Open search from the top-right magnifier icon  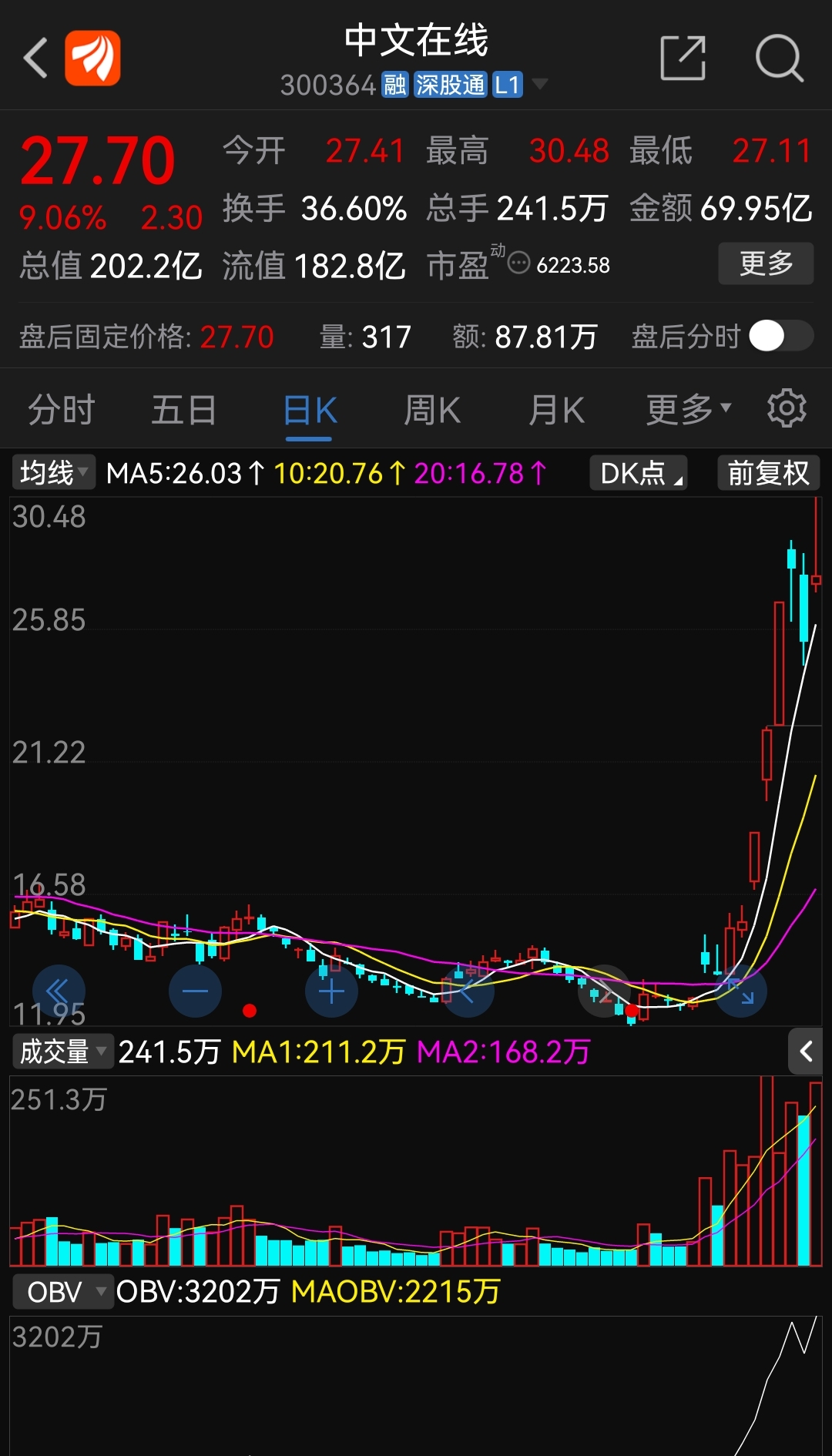point(780,58)
